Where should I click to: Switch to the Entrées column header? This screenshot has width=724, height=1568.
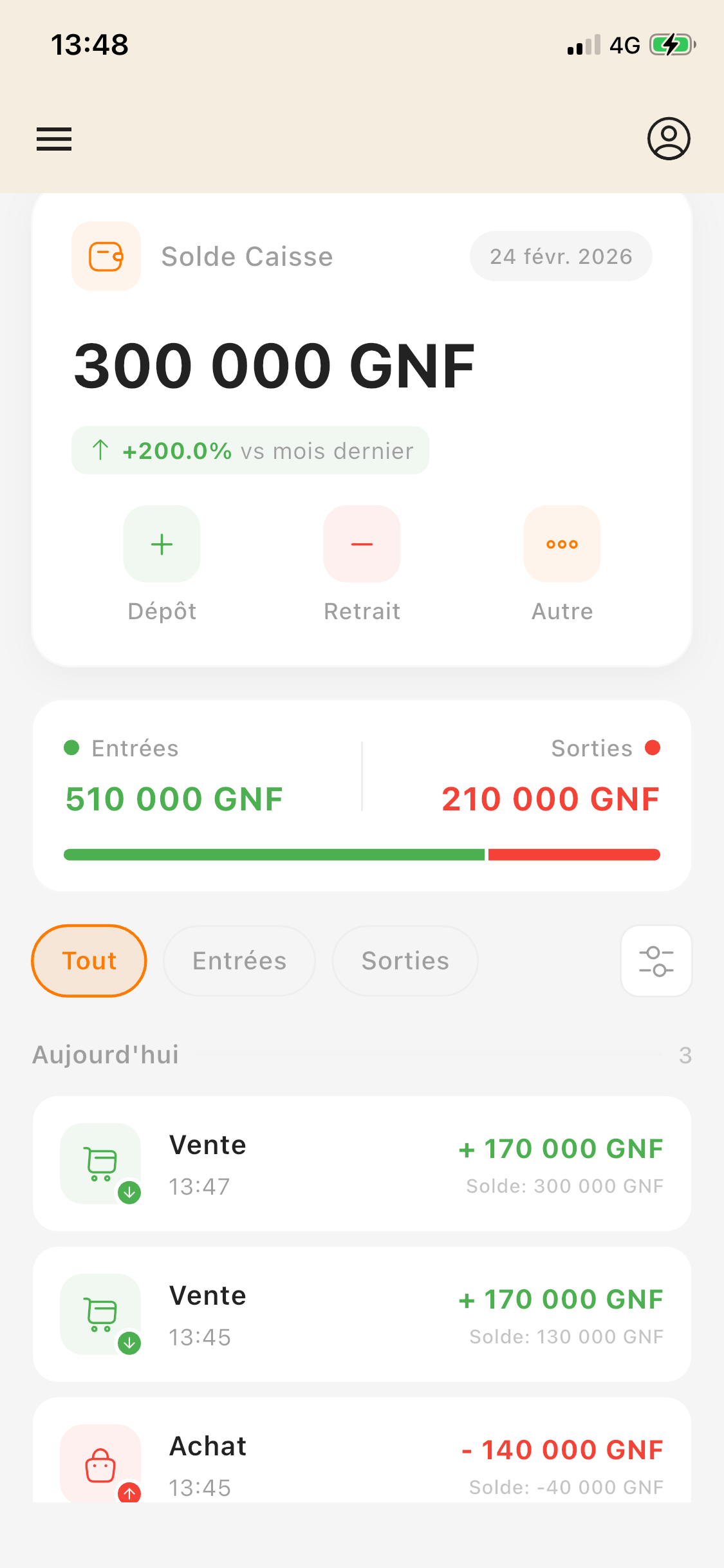coord(135,748)
